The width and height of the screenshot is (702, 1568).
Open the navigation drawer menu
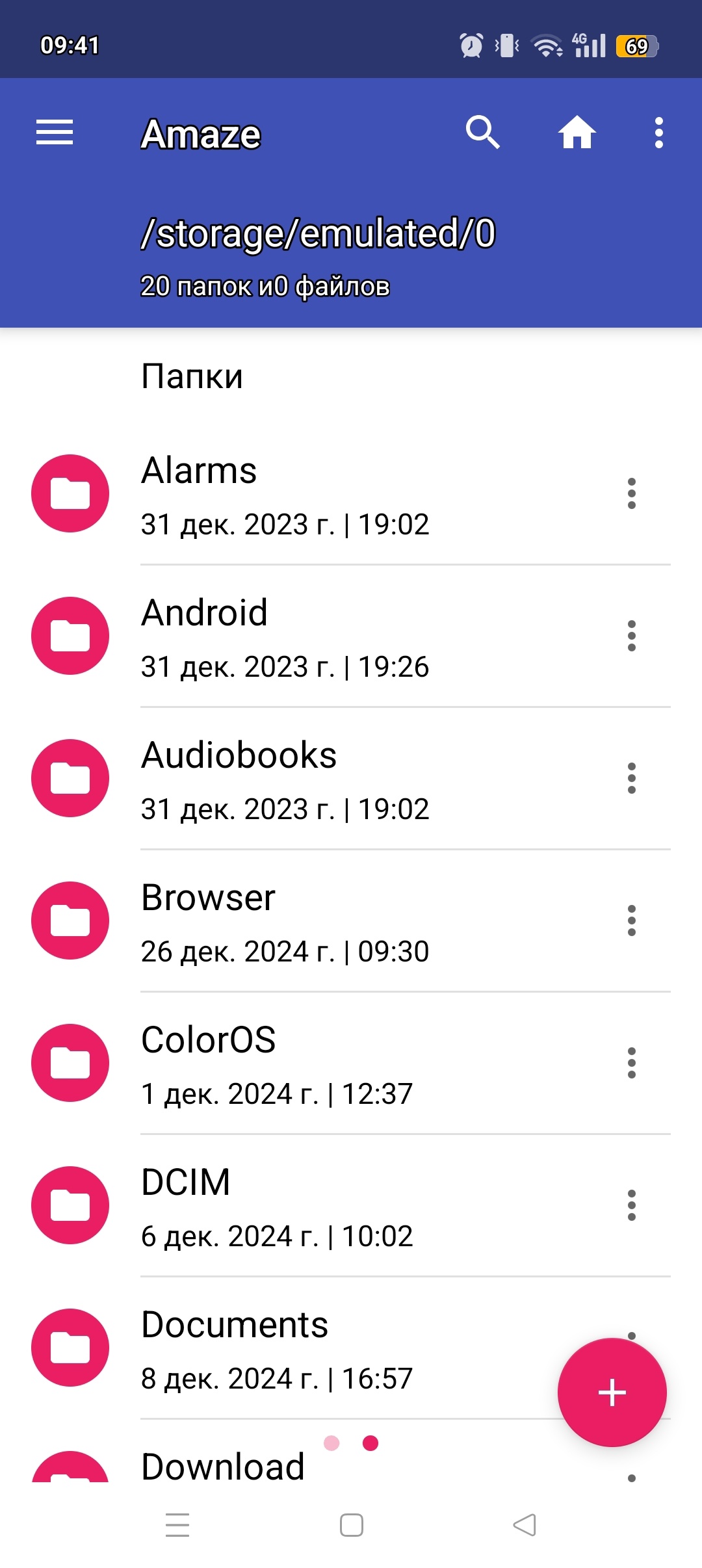click(55, 133)
